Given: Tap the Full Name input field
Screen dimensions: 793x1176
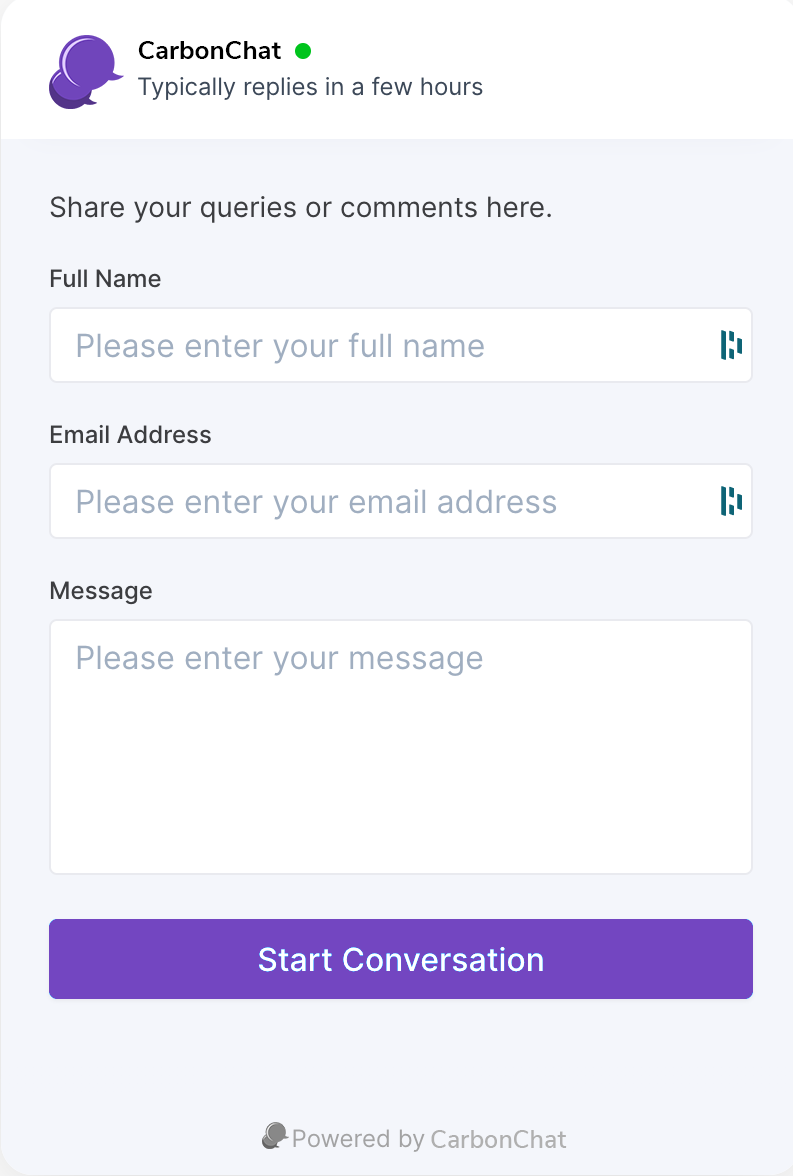Looking at the screenshot, I should coord(380,346).
